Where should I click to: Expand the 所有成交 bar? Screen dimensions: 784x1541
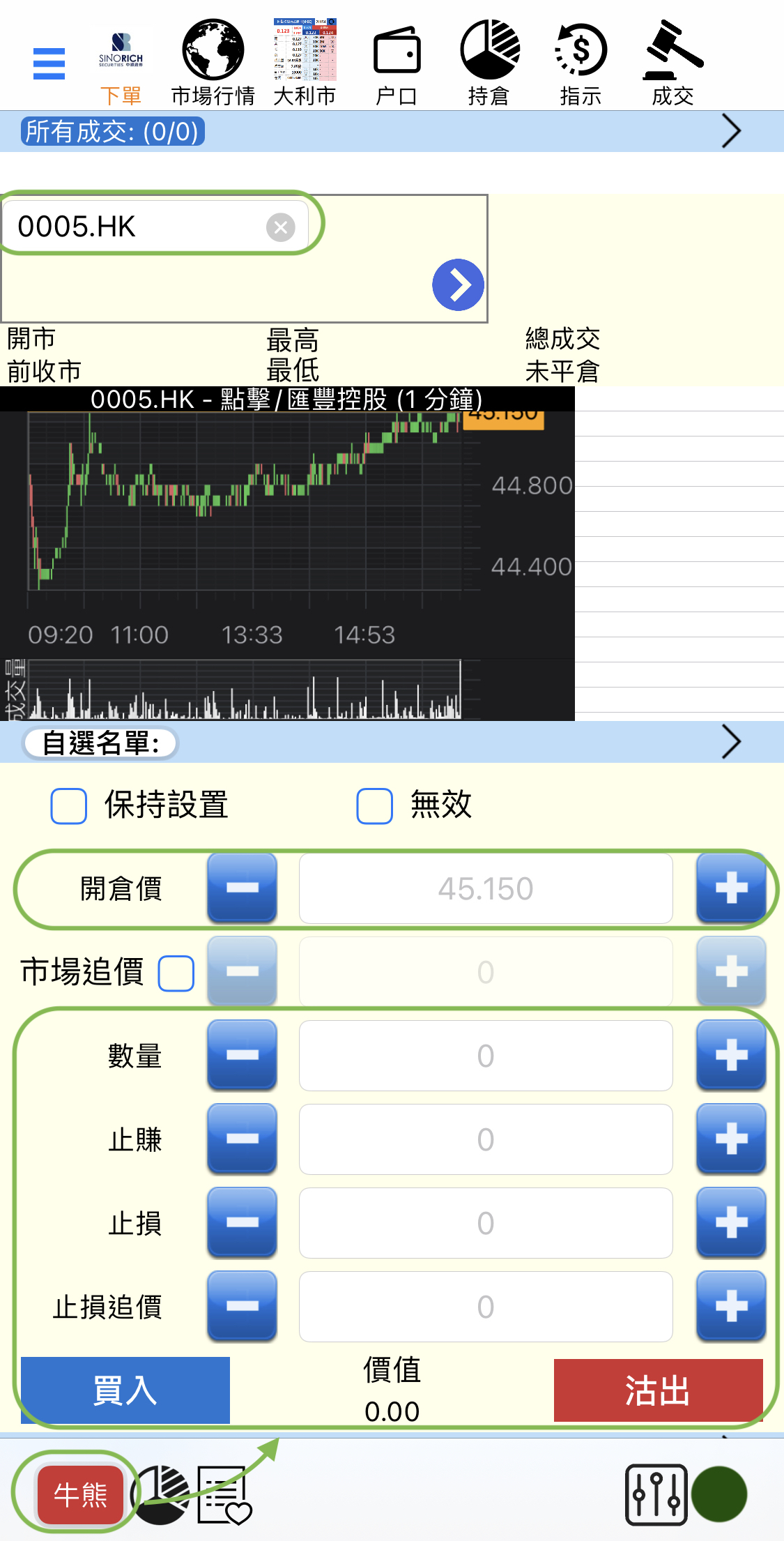point(731,131)
